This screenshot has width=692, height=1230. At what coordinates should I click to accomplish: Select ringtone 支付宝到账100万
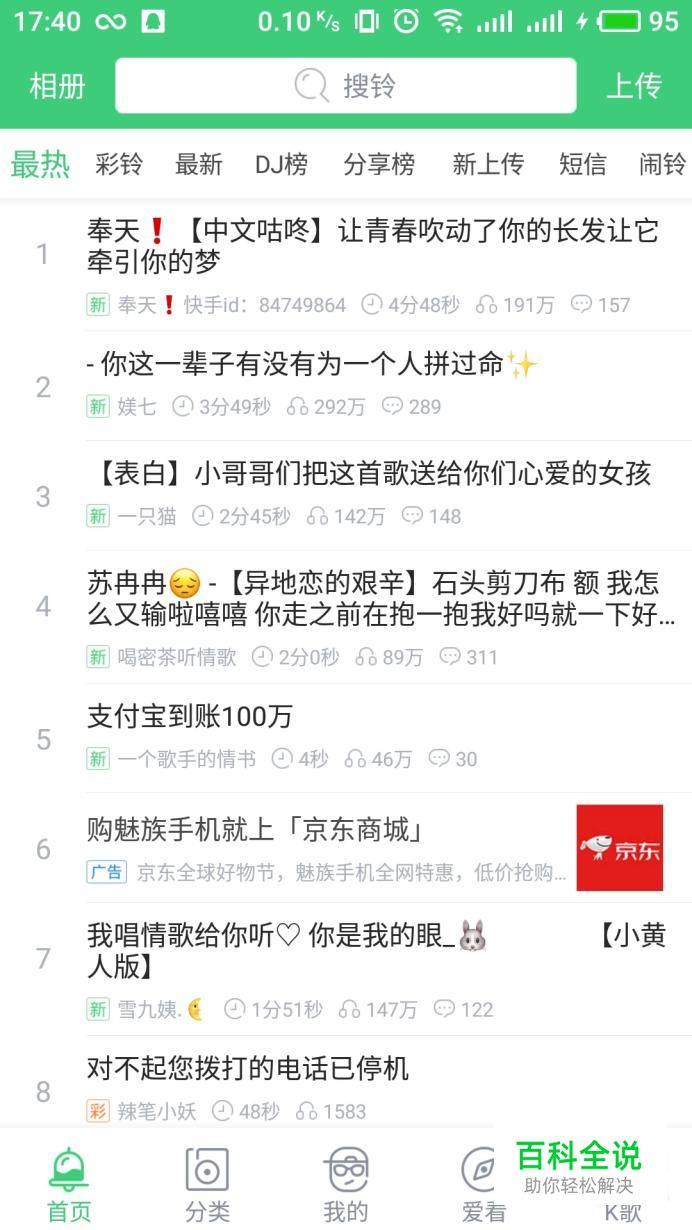[190, 716]
